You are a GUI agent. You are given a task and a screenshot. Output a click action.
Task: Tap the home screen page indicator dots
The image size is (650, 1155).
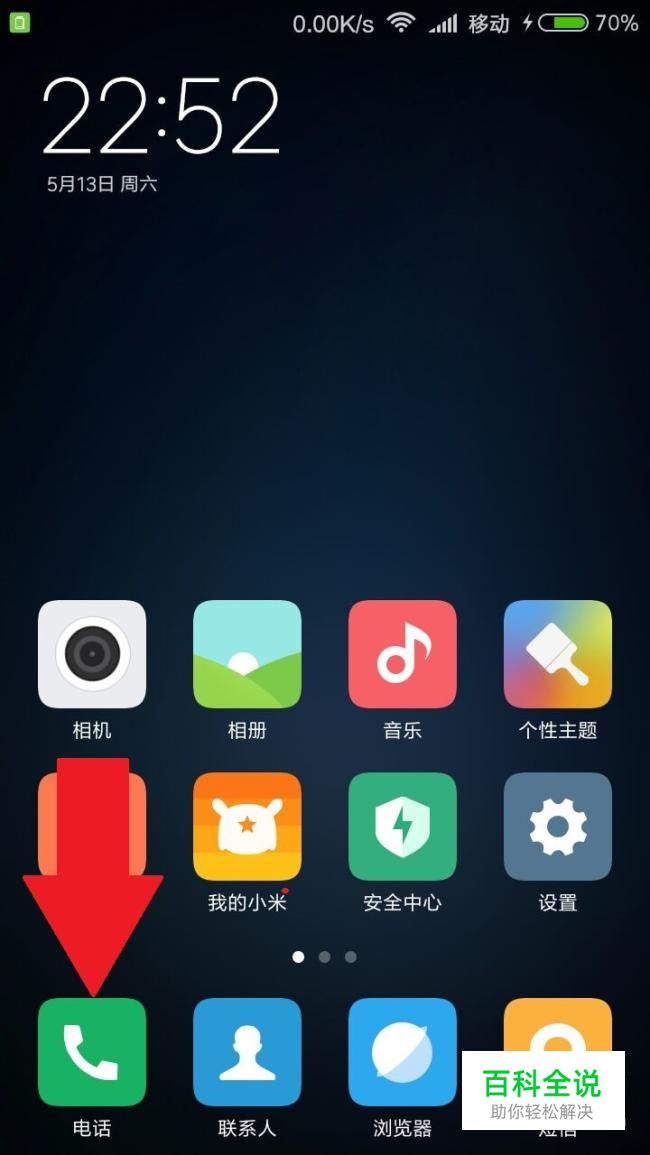[324, 957]
